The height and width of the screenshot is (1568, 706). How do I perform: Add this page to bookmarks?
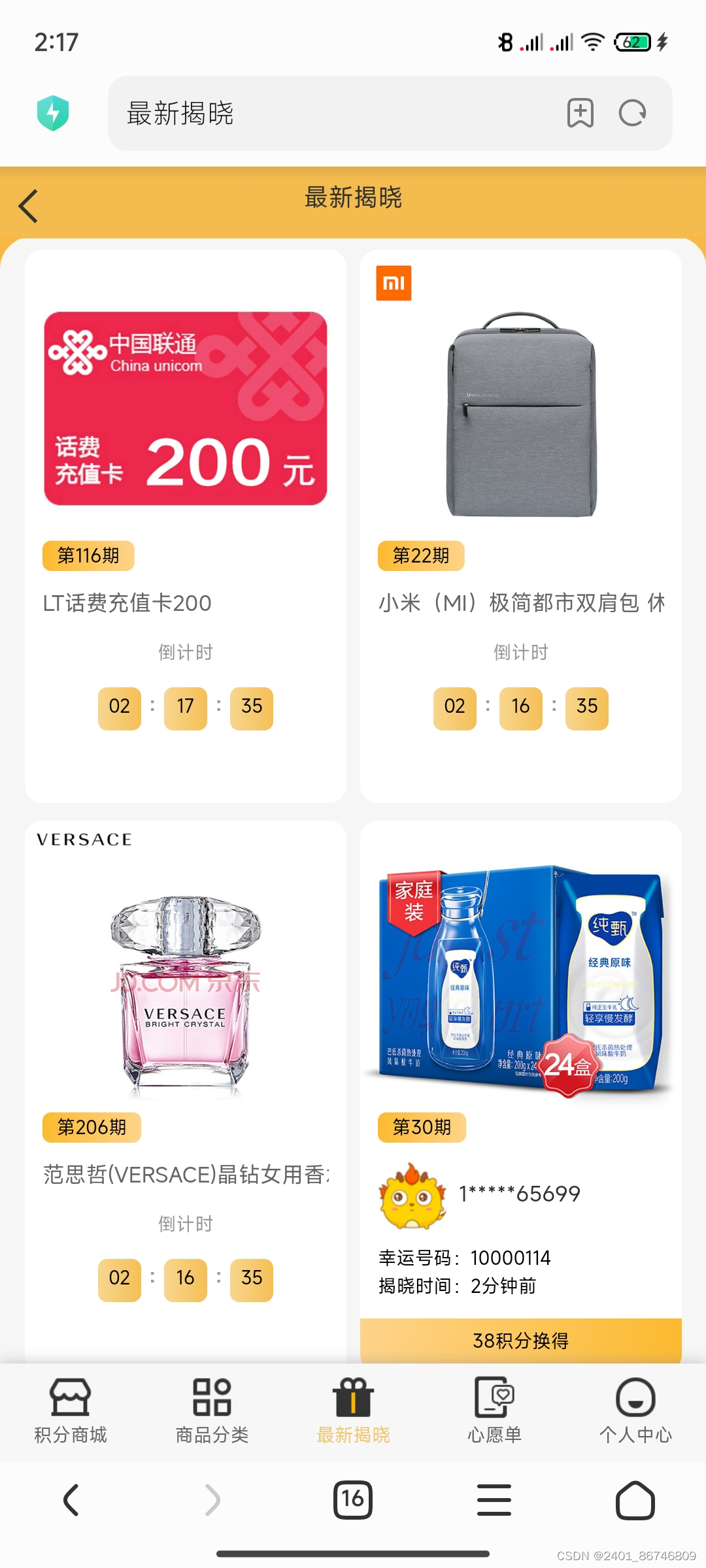pos(580,113)
